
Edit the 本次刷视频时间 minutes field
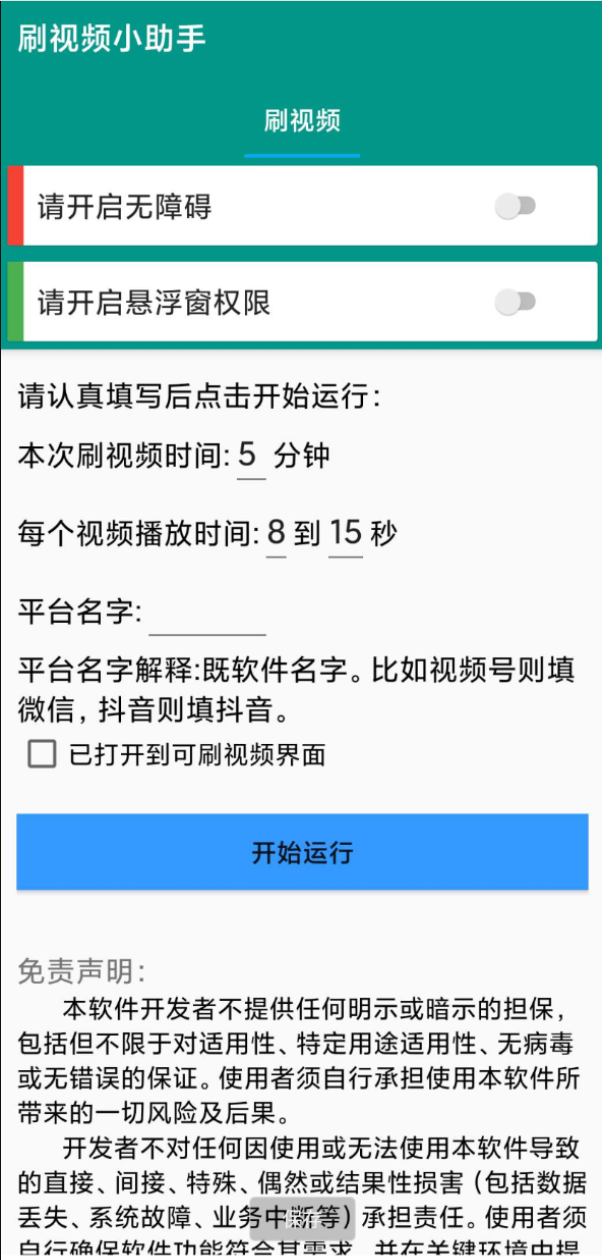[251, 458]
